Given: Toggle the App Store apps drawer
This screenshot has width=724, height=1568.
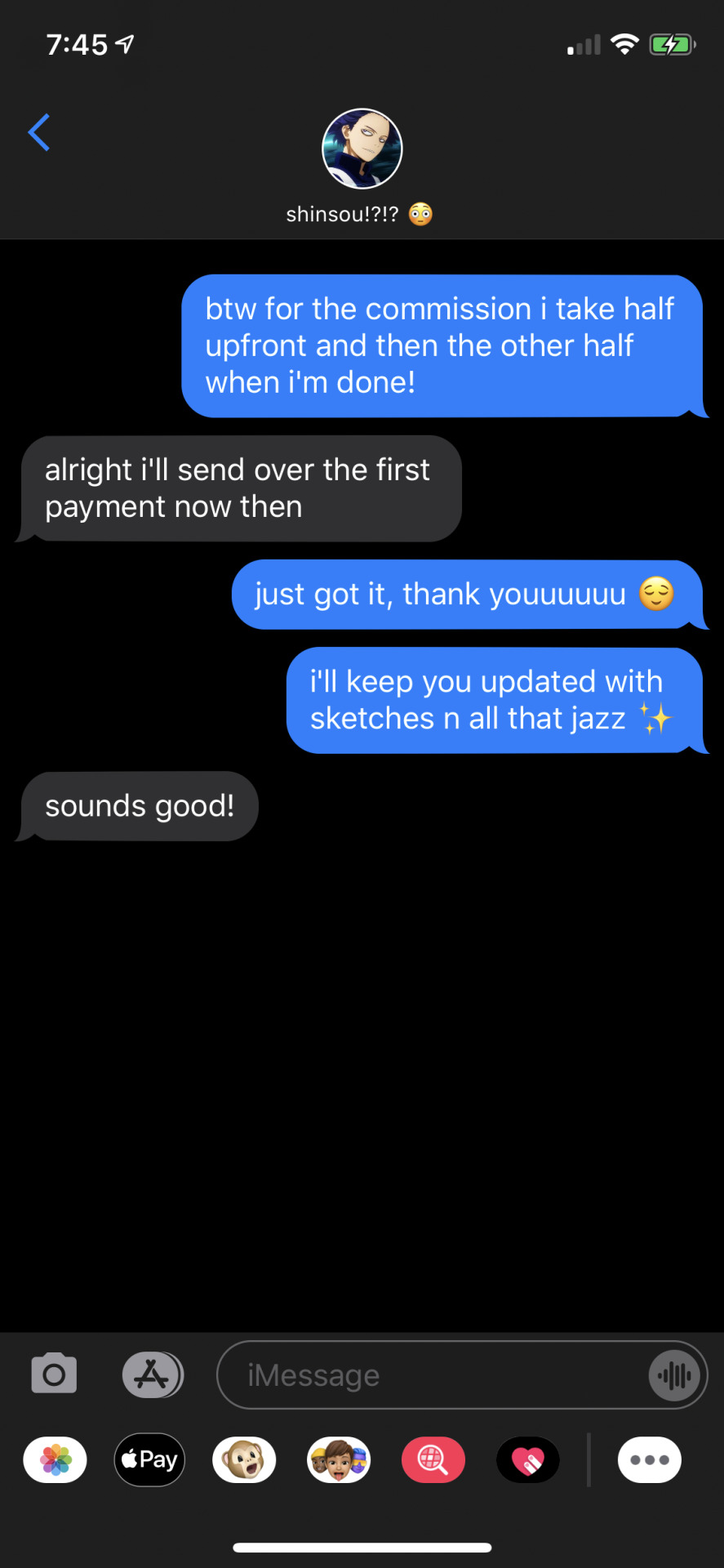Looking at the screenshot, I should (153, 1374).
